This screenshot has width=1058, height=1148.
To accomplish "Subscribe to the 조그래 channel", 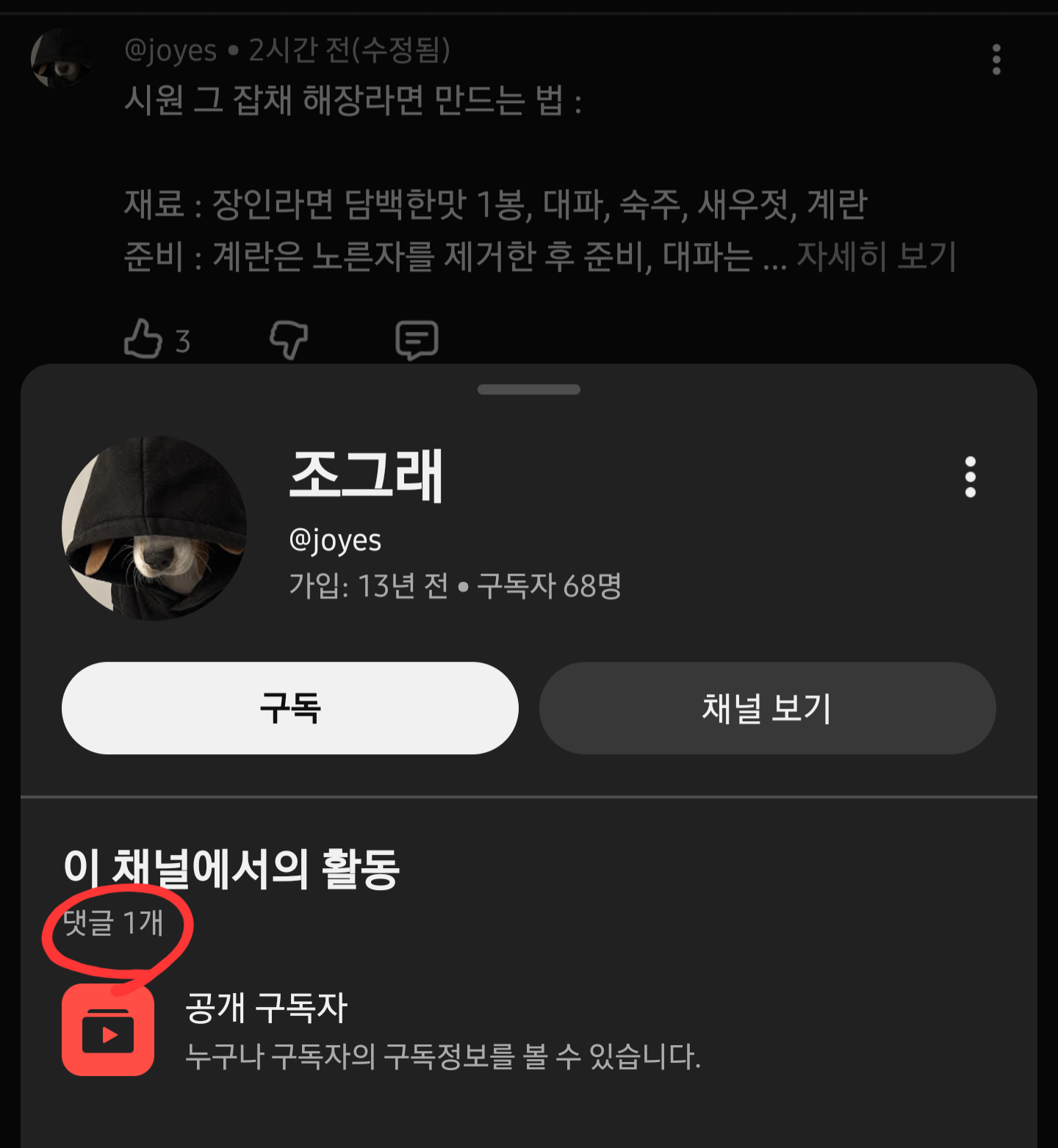I will (x=289, y=708).
